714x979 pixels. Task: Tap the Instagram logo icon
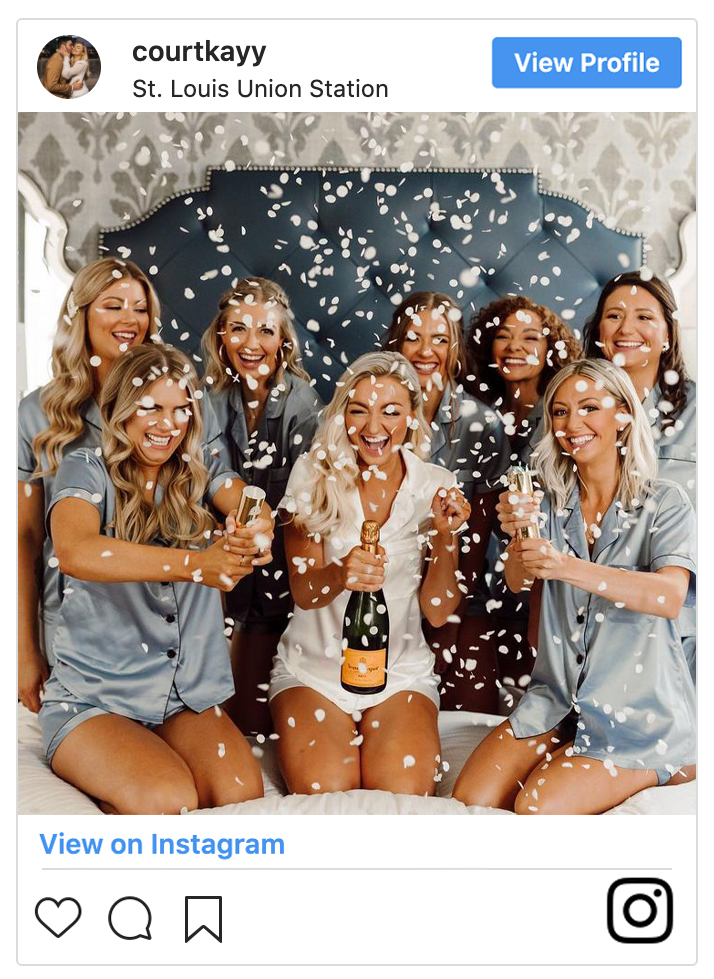pos(640,910)
